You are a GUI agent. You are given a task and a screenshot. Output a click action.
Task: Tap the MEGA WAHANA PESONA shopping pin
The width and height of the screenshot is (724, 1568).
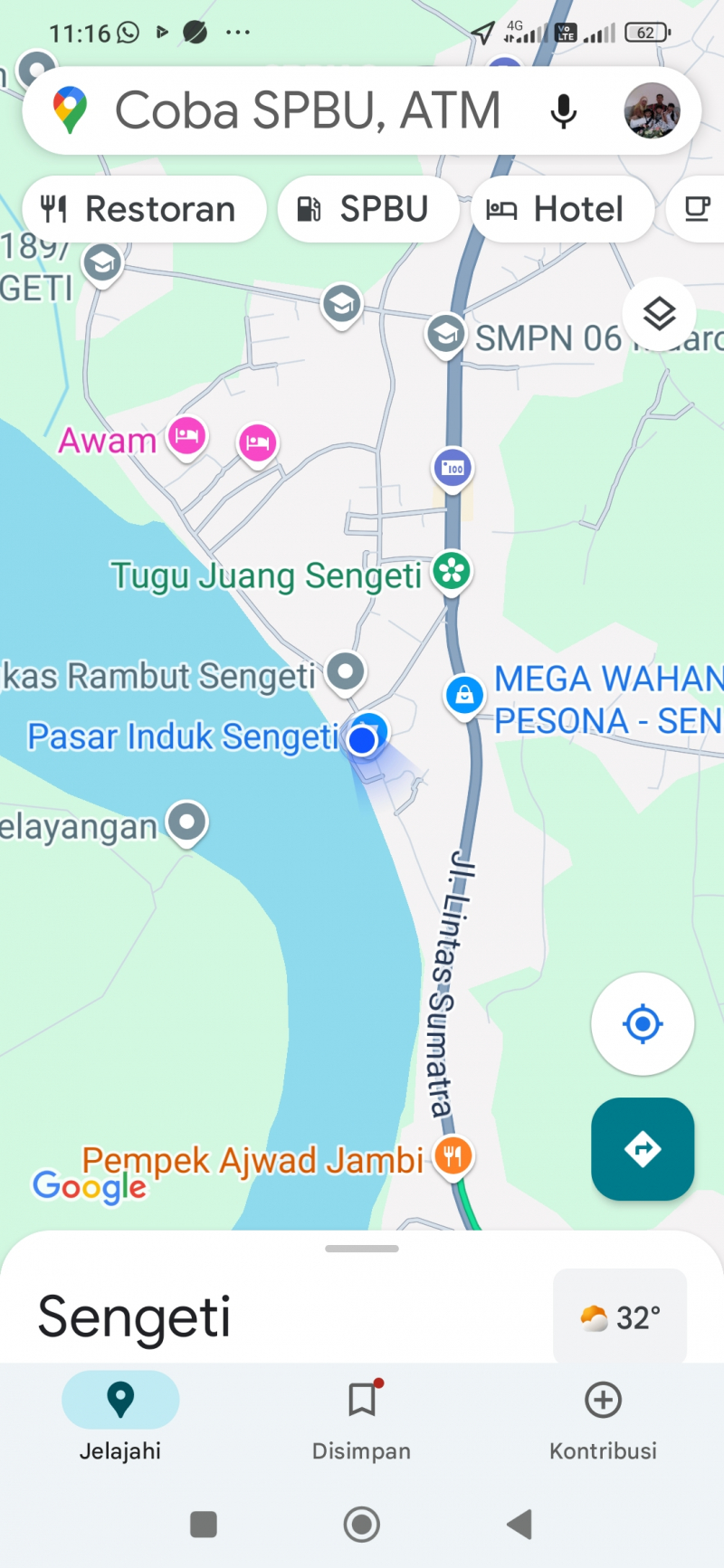(x=464, y=695)
